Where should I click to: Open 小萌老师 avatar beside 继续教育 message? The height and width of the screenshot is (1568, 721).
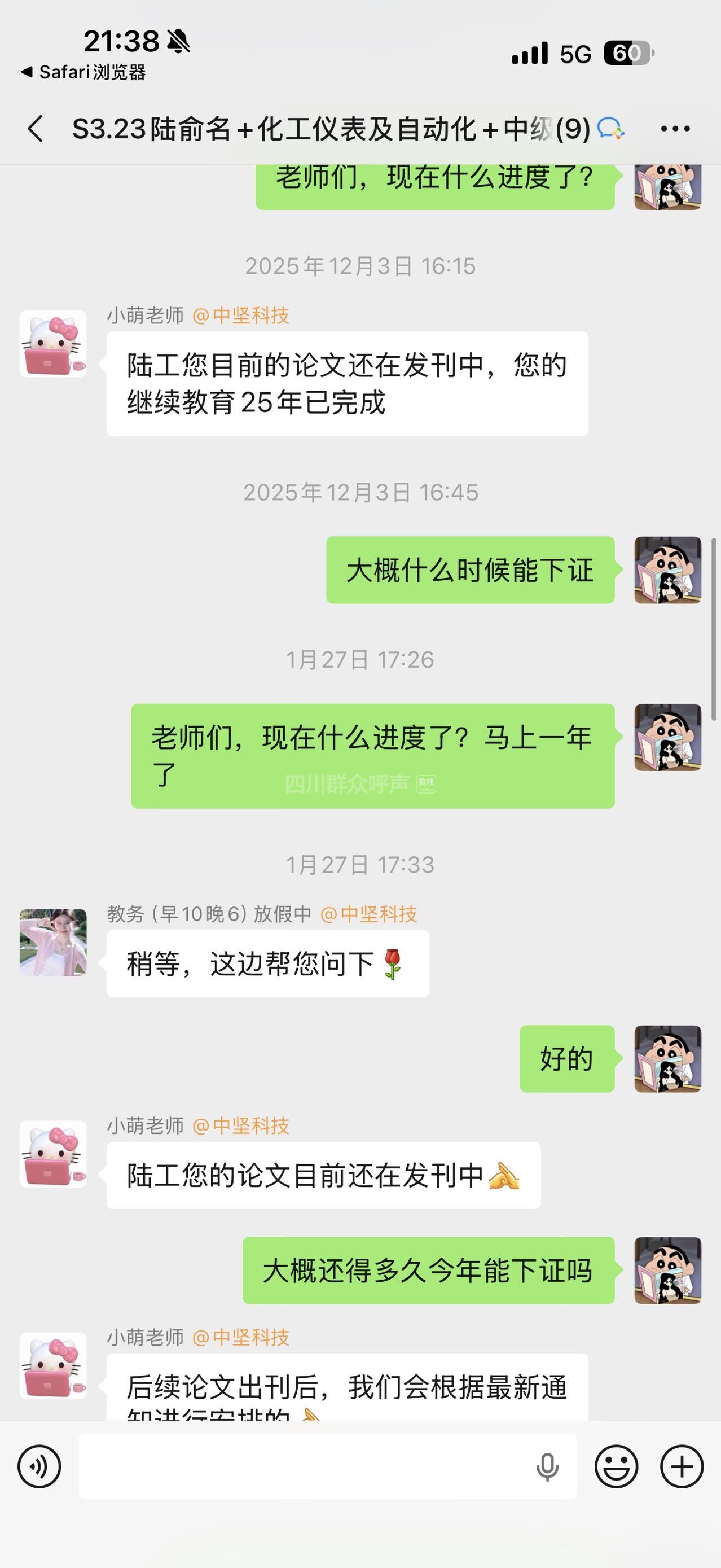point(53,344)
